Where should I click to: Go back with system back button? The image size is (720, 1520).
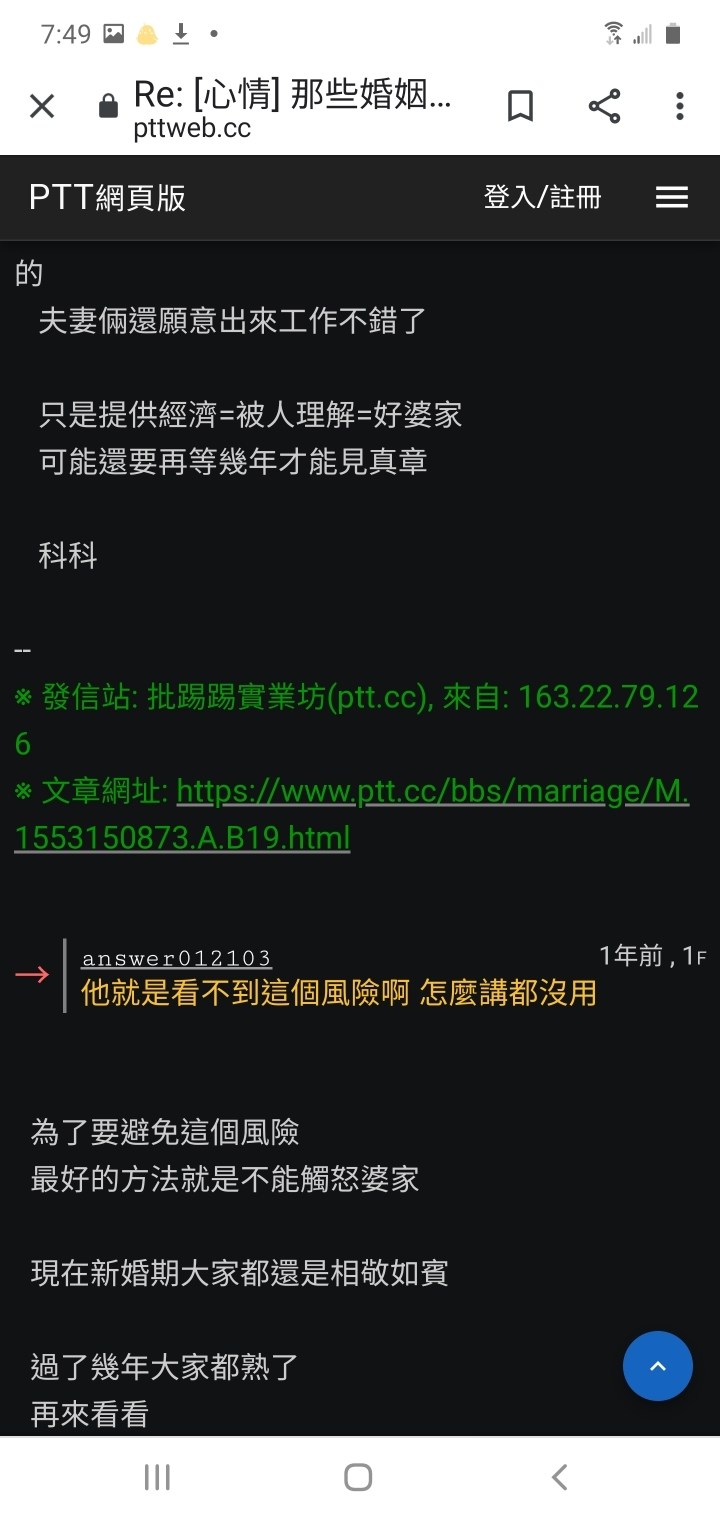click(x=560, y=1477)
